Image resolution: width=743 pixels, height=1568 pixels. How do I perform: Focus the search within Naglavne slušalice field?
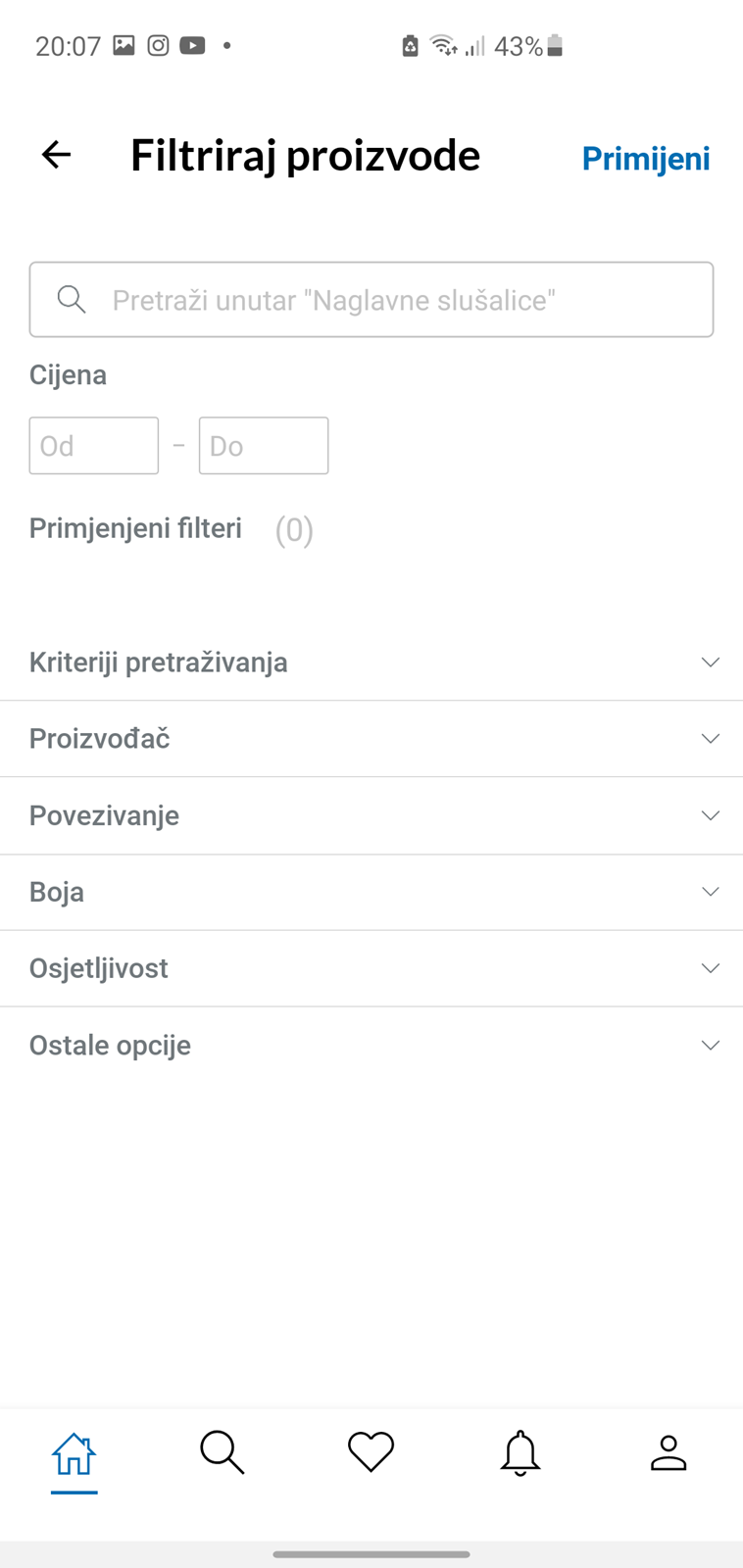coord(371,300)
